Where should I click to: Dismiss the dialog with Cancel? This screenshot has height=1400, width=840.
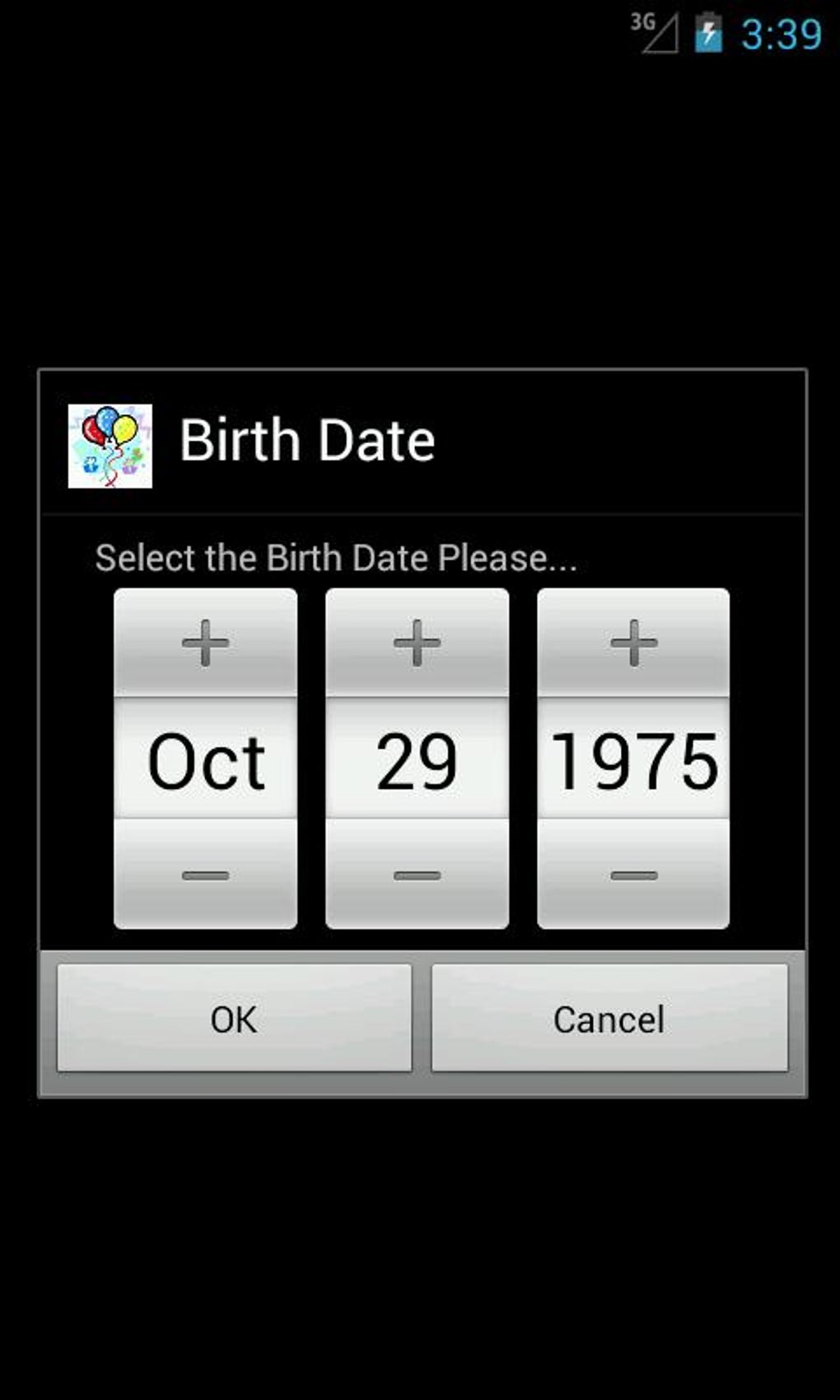click(609, 1019)
